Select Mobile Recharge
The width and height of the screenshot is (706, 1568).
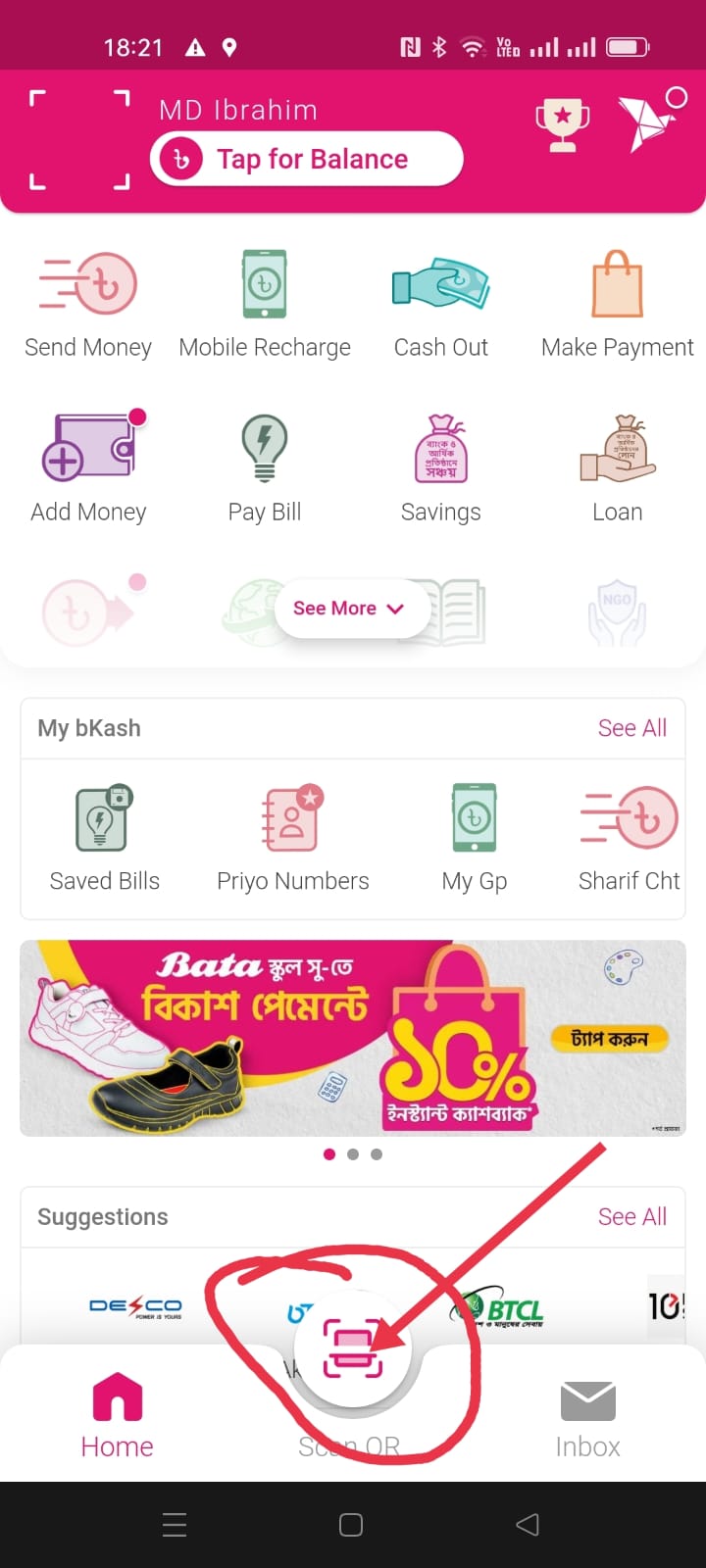click(x=265, y=304)
